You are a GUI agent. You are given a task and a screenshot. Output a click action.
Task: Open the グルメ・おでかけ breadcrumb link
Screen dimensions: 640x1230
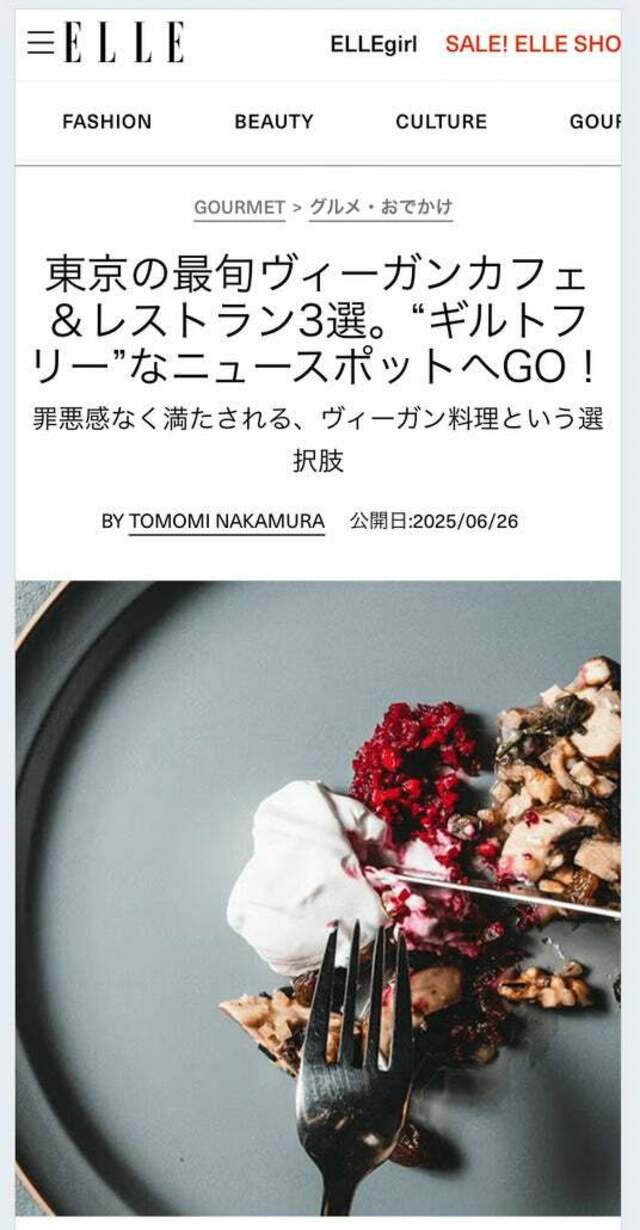point(381,208)
